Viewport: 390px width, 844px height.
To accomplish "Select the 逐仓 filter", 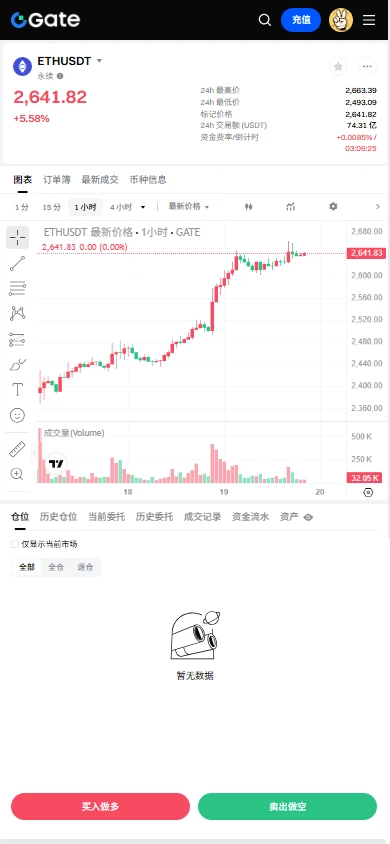I will point(85,567).
